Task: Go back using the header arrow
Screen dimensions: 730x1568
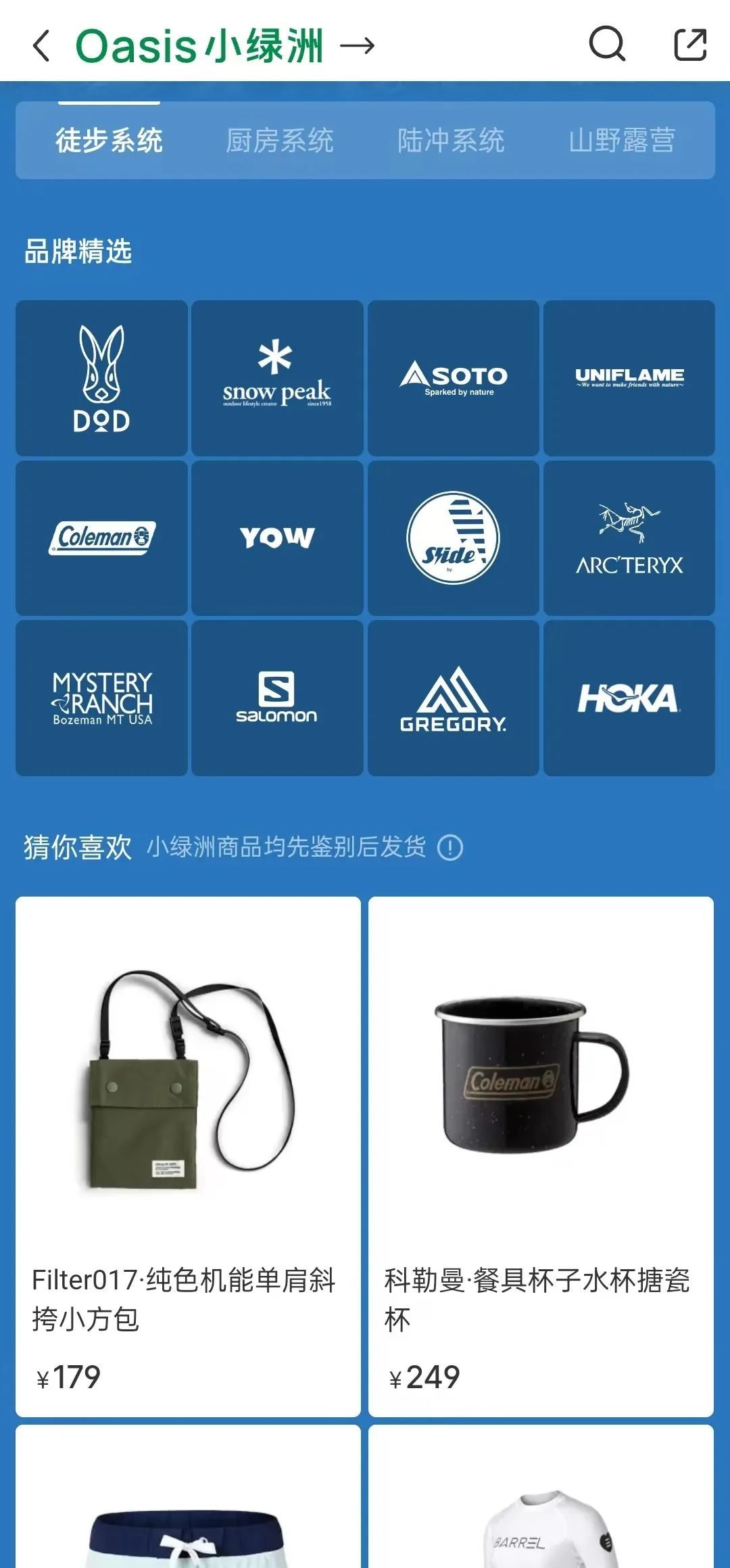Action: (42, 46)
